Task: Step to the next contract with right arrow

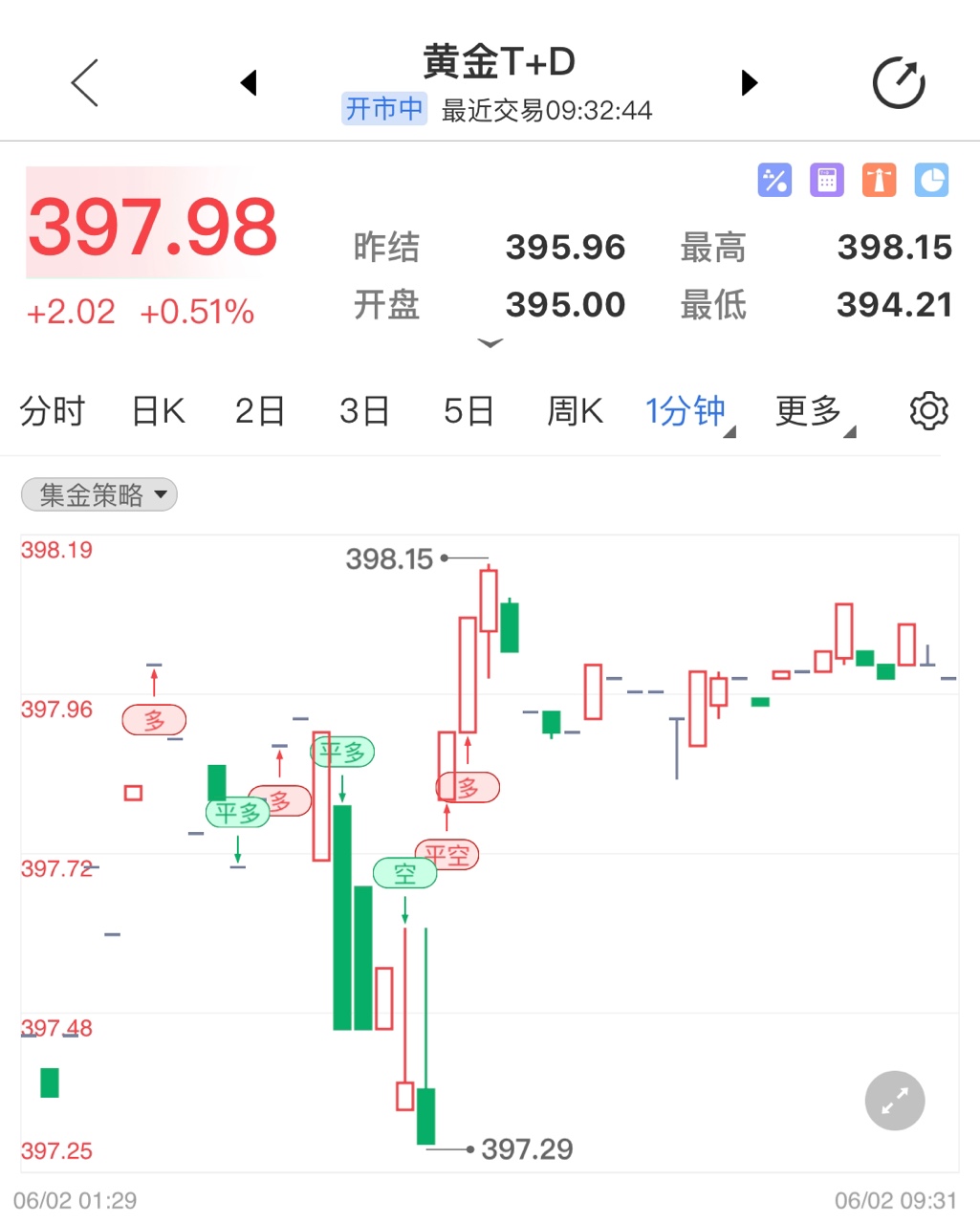Action: point(749,82)
